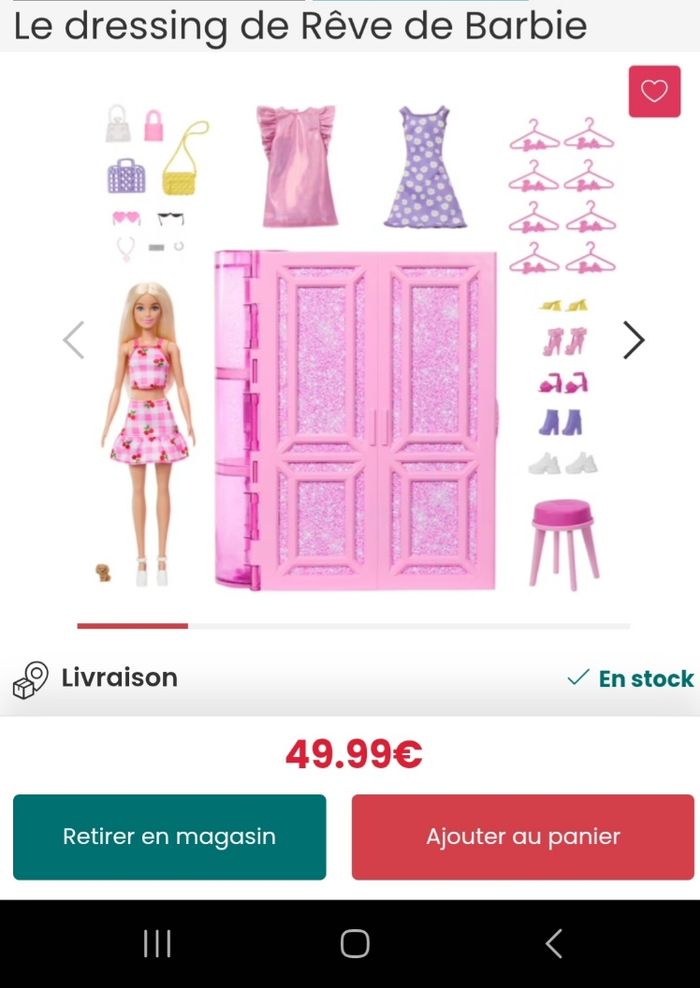
Task: Show the next product image
Action: pos(633,340)
